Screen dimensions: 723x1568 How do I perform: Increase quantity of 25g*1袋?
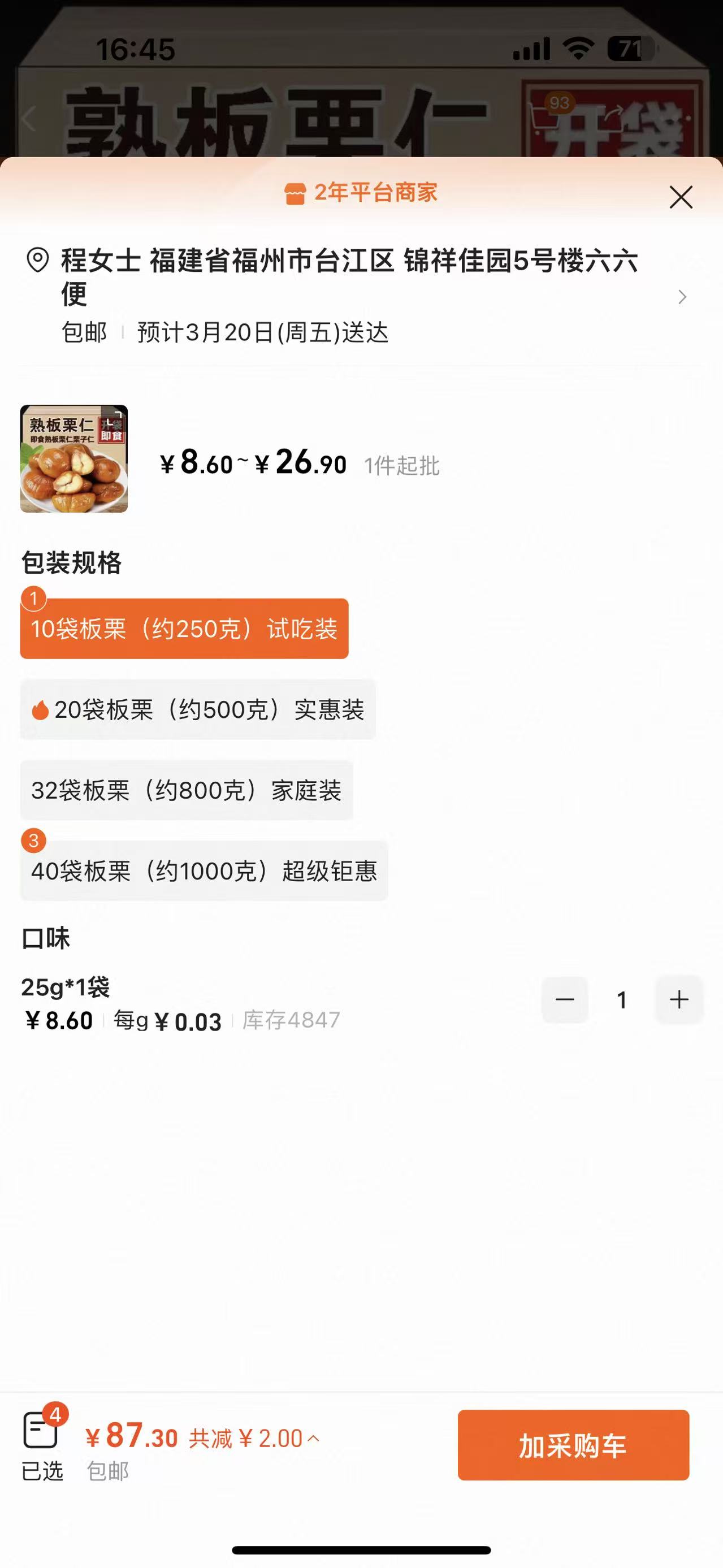[678, 999]
